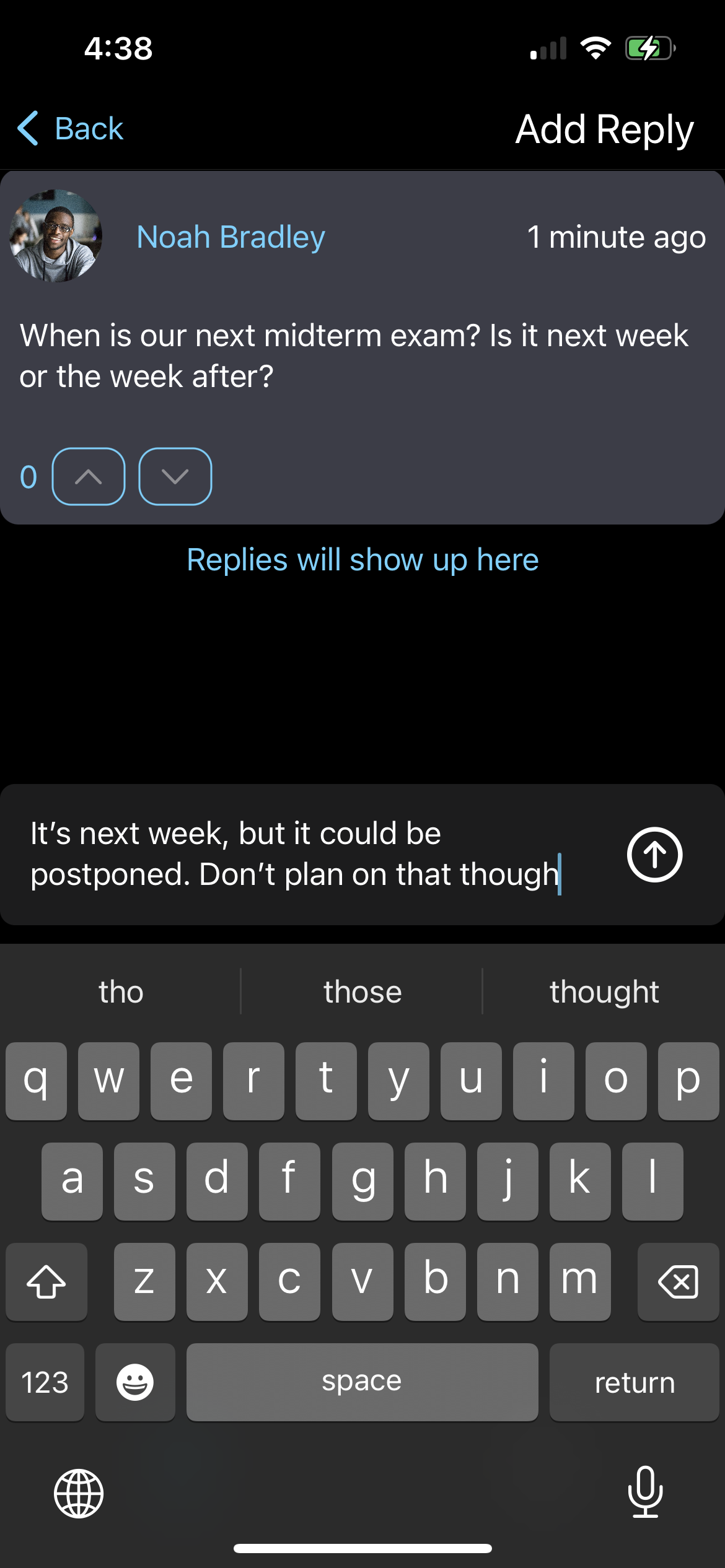Switch keyboard to numbers with 123
This screenshot has width=725, height=1568.
pyautogui.click(x=45, y=1382)
